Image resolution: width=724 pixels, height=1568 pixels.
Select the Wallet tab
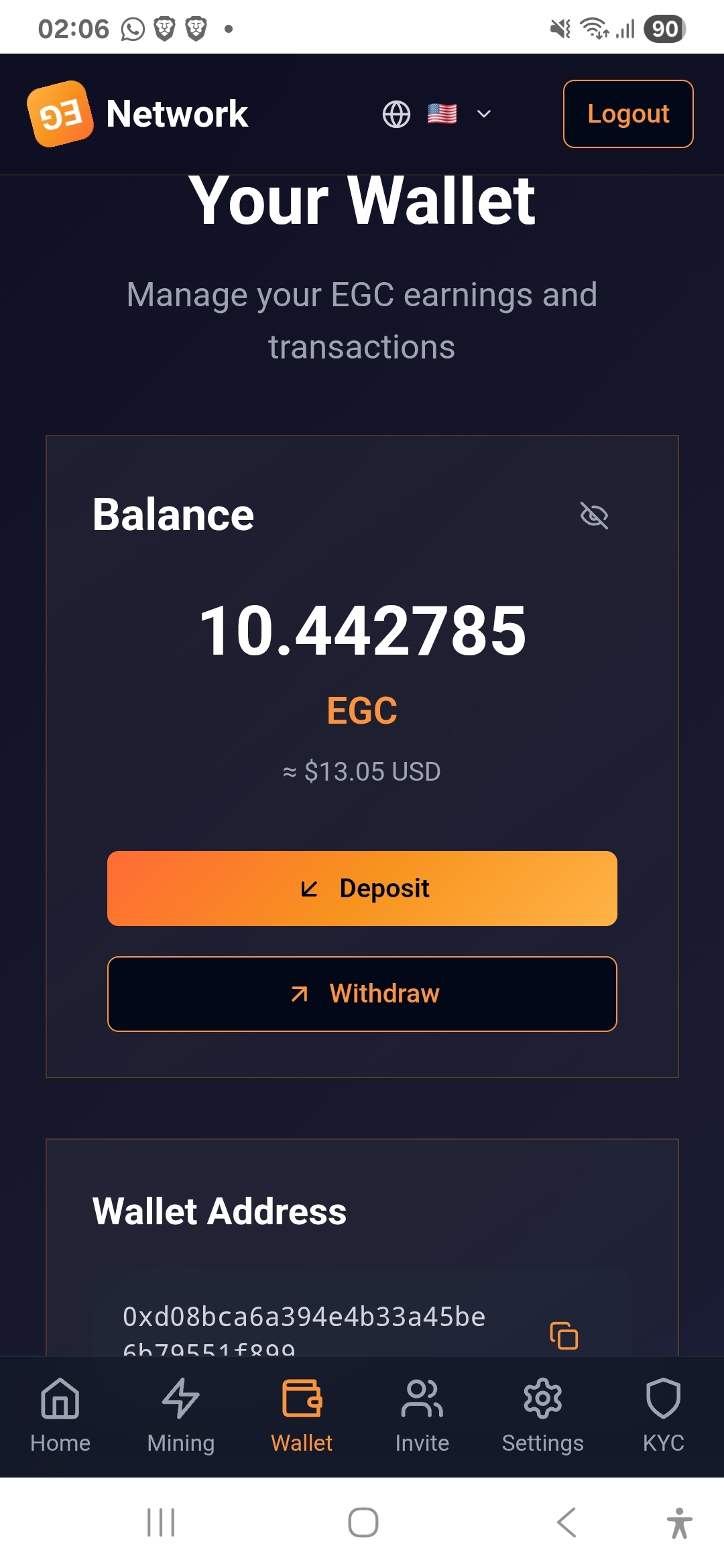tap(302, 1414)
